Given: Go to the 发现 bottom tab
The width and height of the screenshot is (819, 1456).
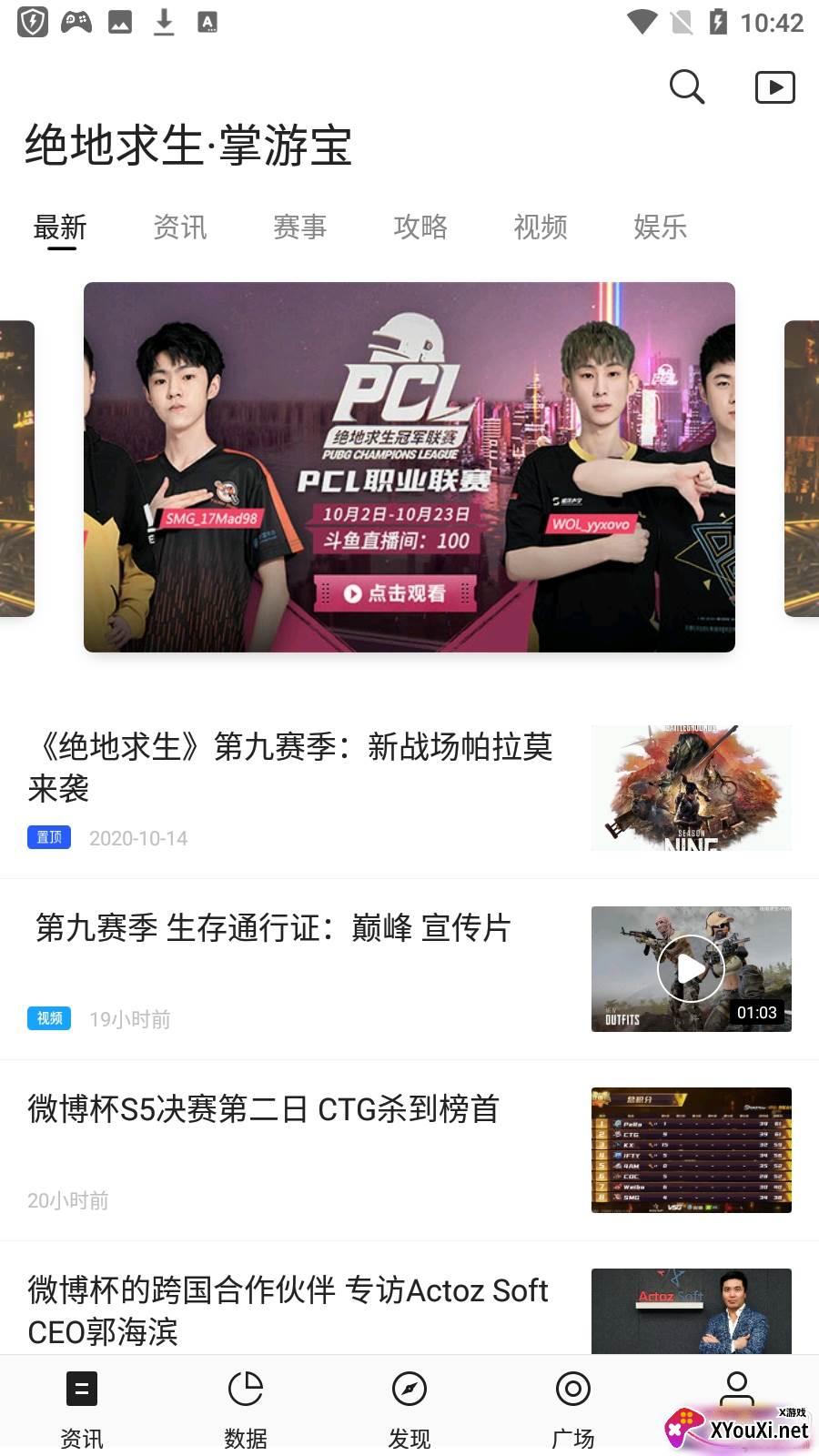Looking at the screenshot, I should (x=409, y=1404).
